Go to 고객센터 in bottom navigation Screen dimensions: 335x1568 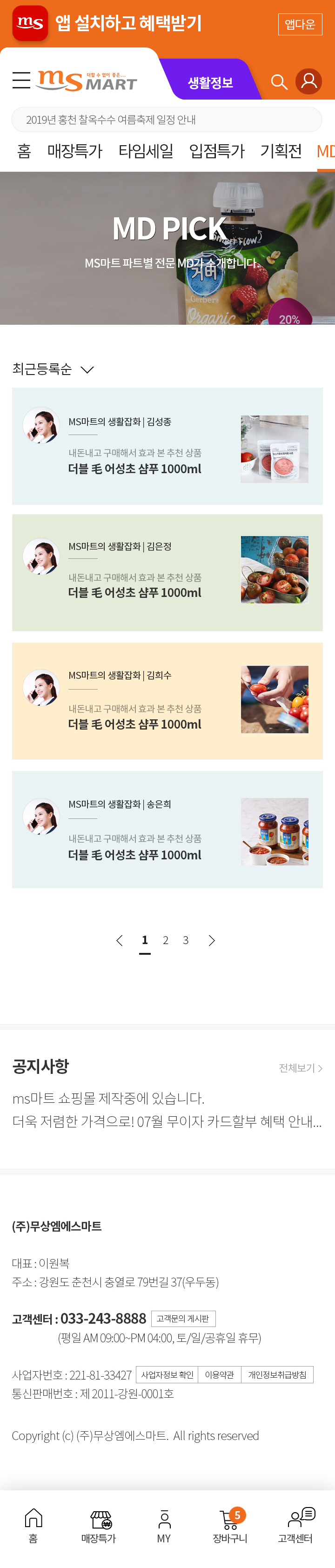point(295,1527)
